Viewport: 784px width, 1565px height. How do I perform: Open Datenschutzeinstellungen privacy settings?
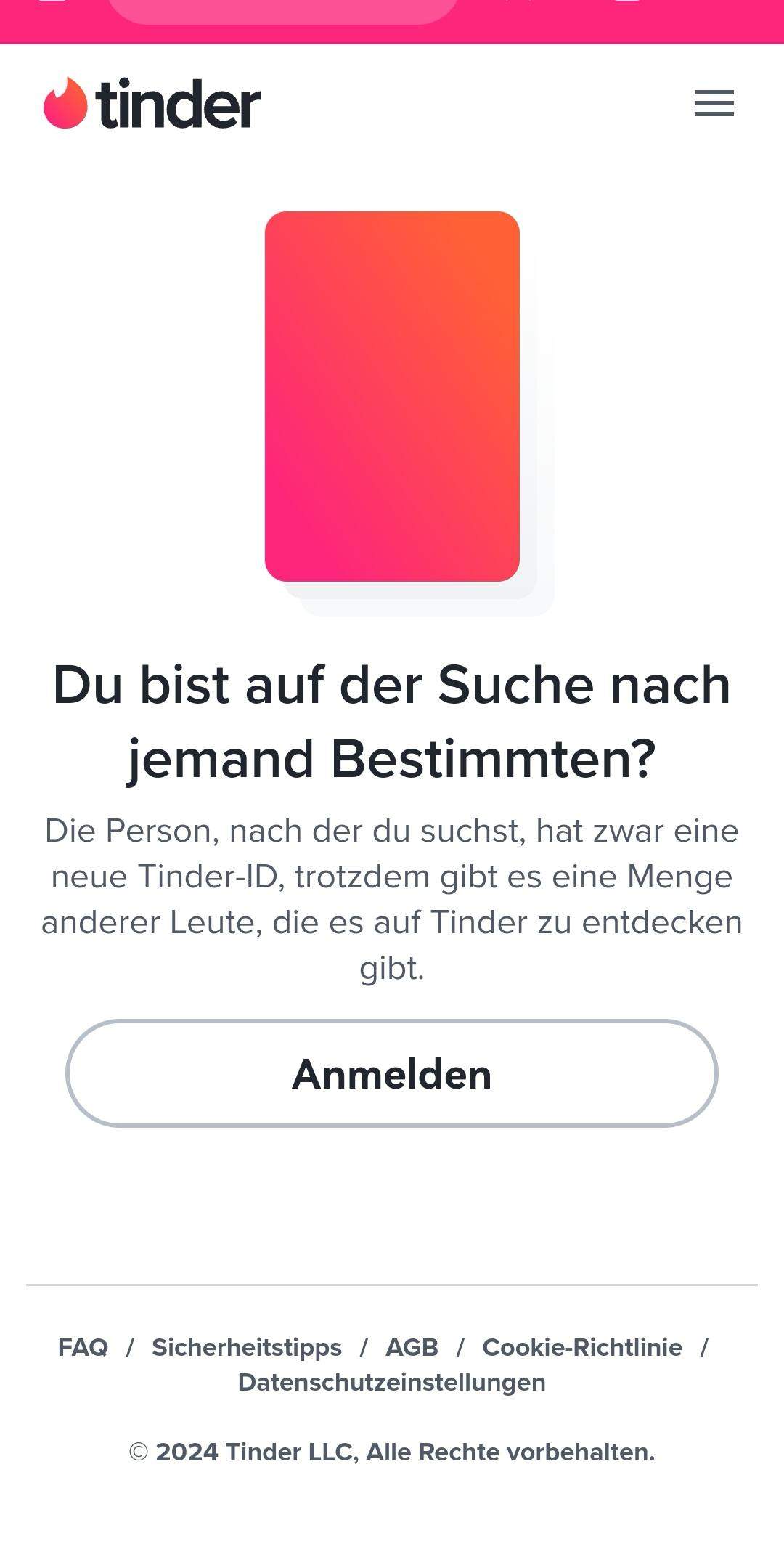(392, 1382)
